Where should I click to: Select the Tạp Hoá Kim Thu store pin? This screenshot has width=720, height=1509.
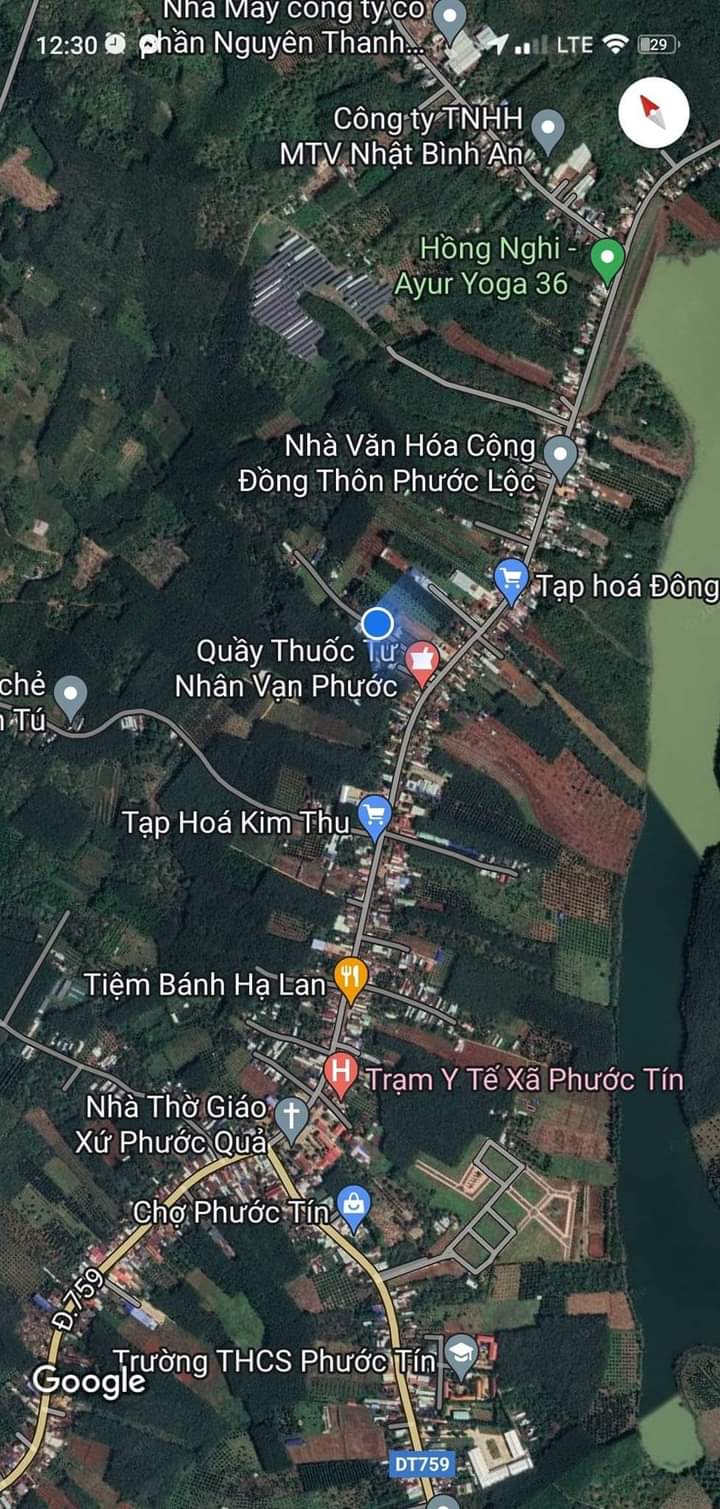click(x=374, y=815)
